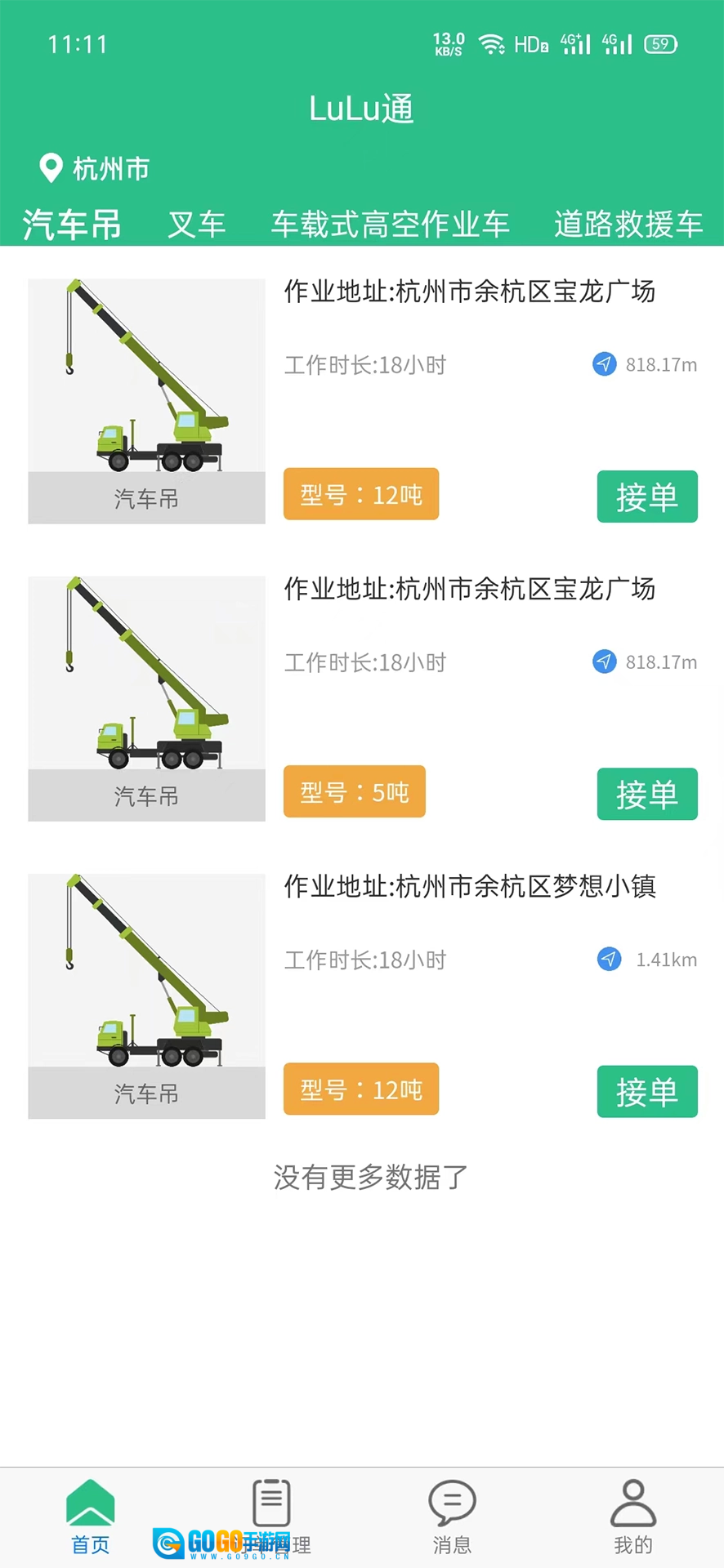The height and width of the screenshot is (1568, 724).
Task: Accept the first 宝龙广场 12吨 order
Action: 647,497
